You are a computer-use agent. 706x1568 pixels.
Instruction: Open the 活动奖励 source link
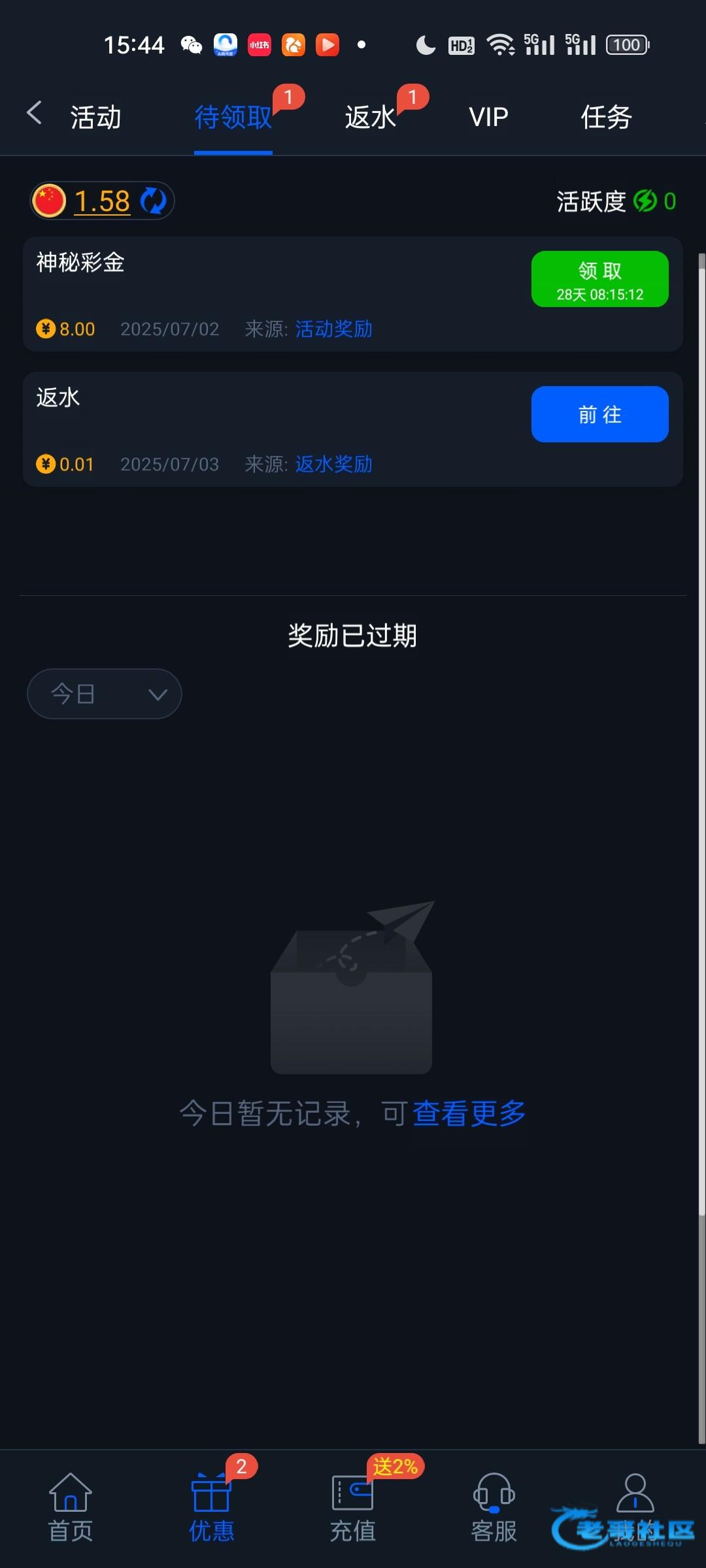[x=333, y=329]
